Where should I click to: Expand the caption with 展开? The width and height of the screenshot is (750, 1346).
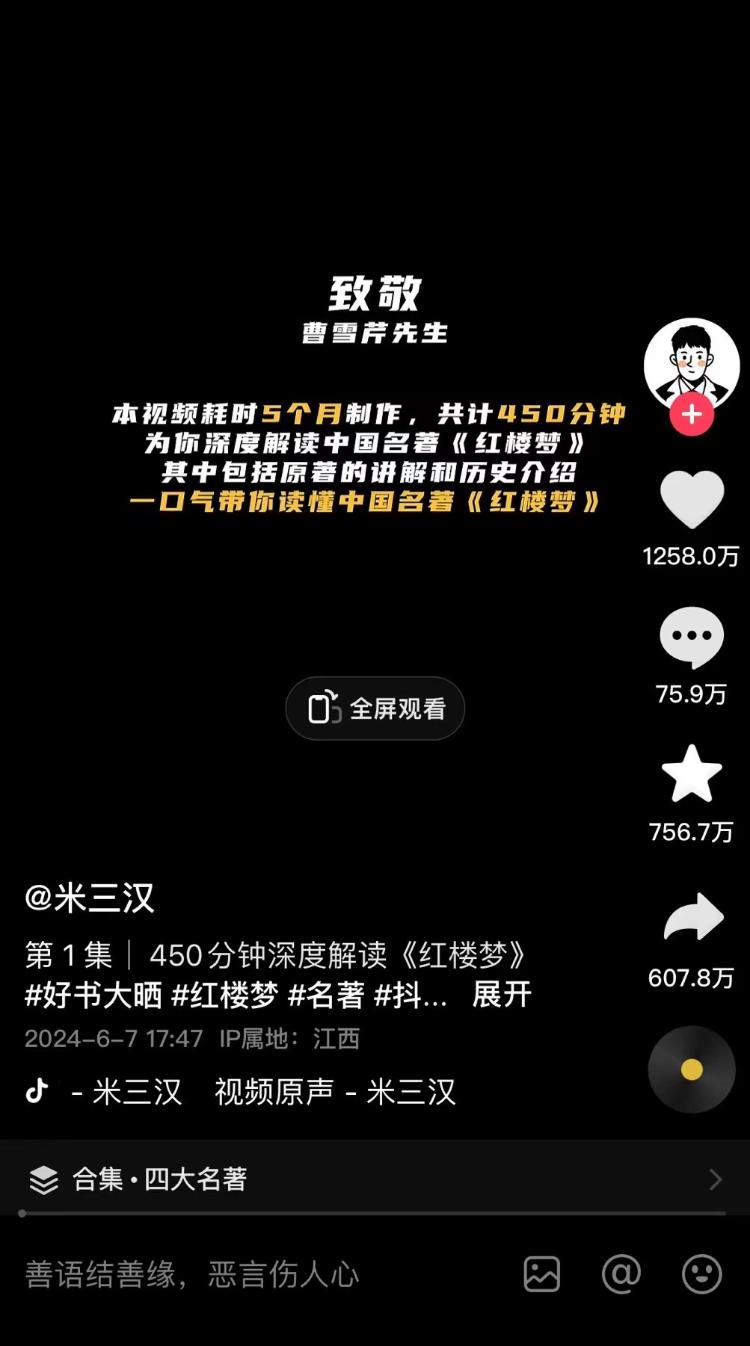point(501,995)
